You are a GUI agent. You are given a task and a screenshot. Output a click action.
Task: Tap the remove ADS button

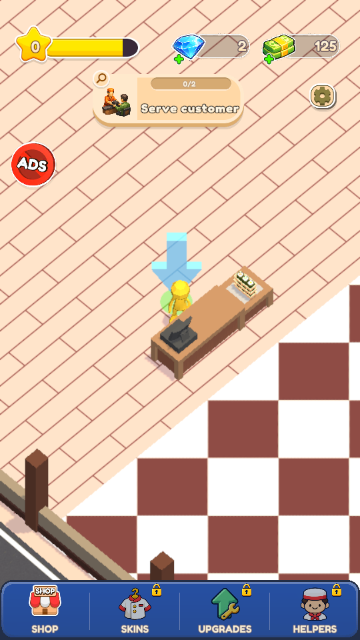pos(33,164)
